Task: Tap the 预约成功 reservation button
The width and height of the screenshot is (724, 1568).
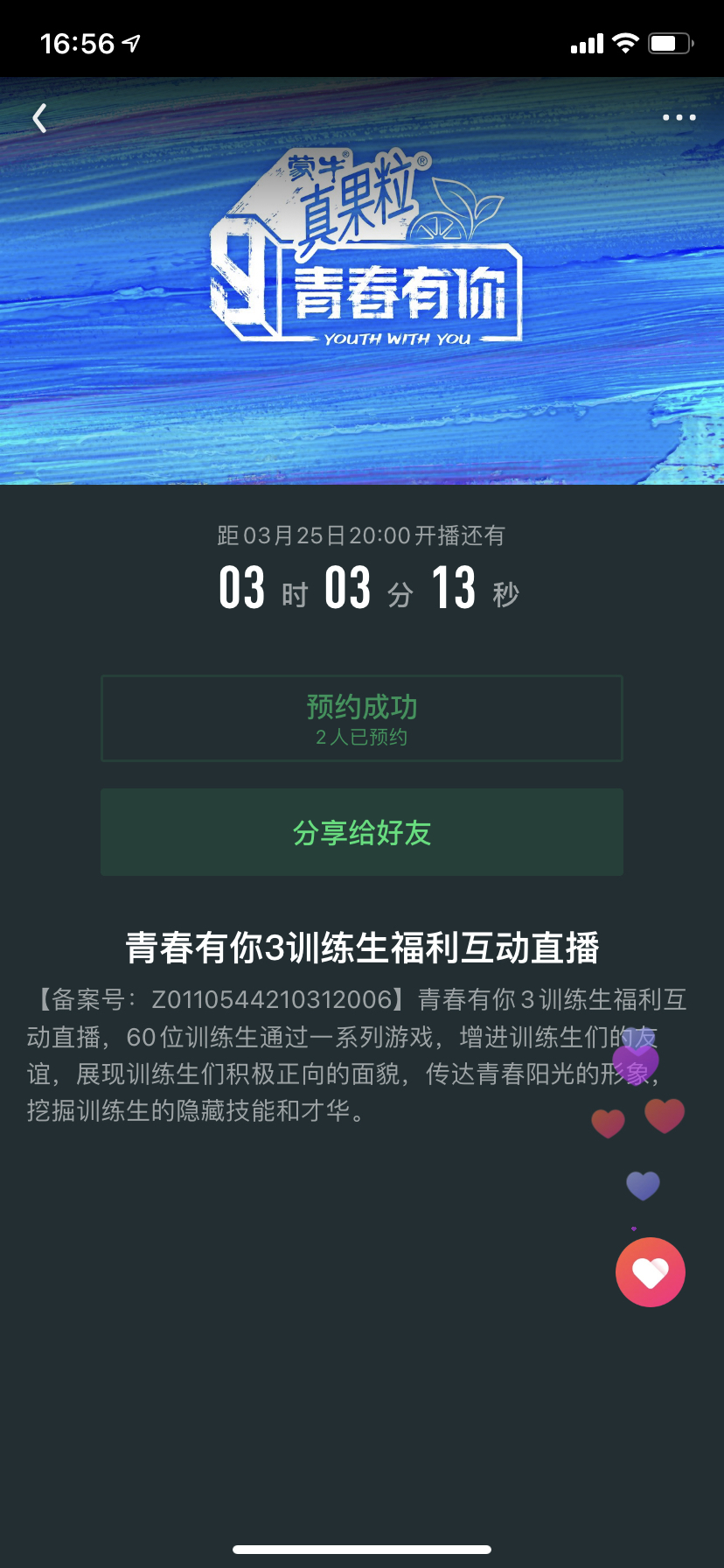Action: tap(362, 718)
